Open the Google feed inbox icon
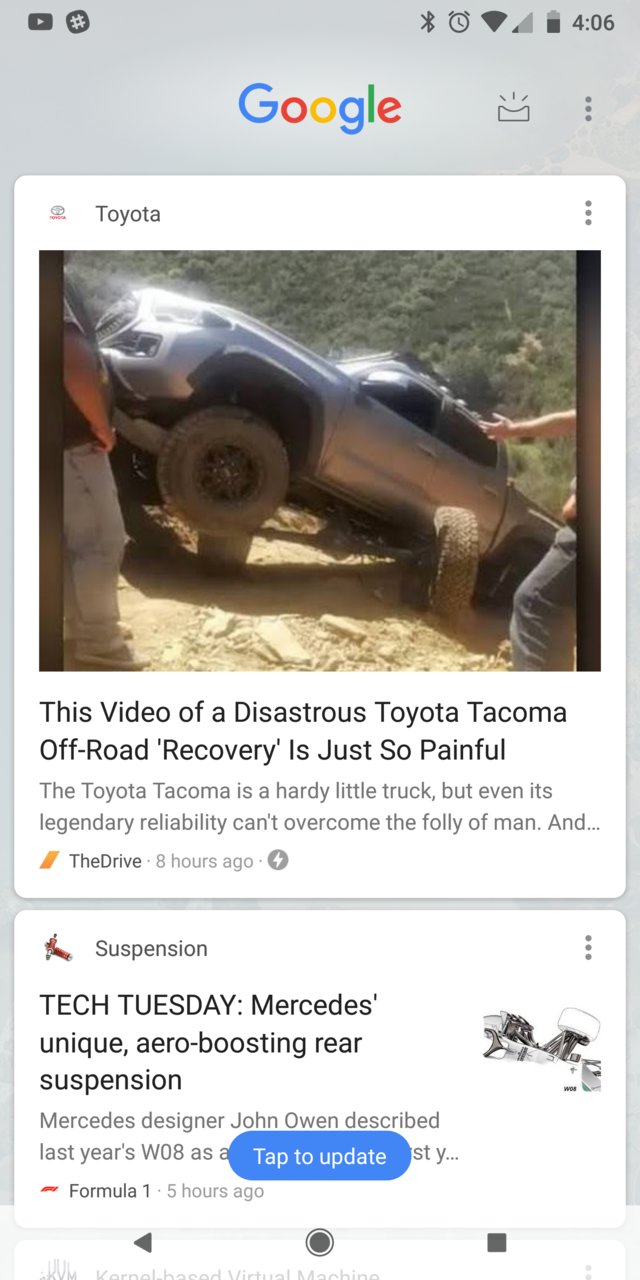The image size is (640, 1280). [513, 108]
